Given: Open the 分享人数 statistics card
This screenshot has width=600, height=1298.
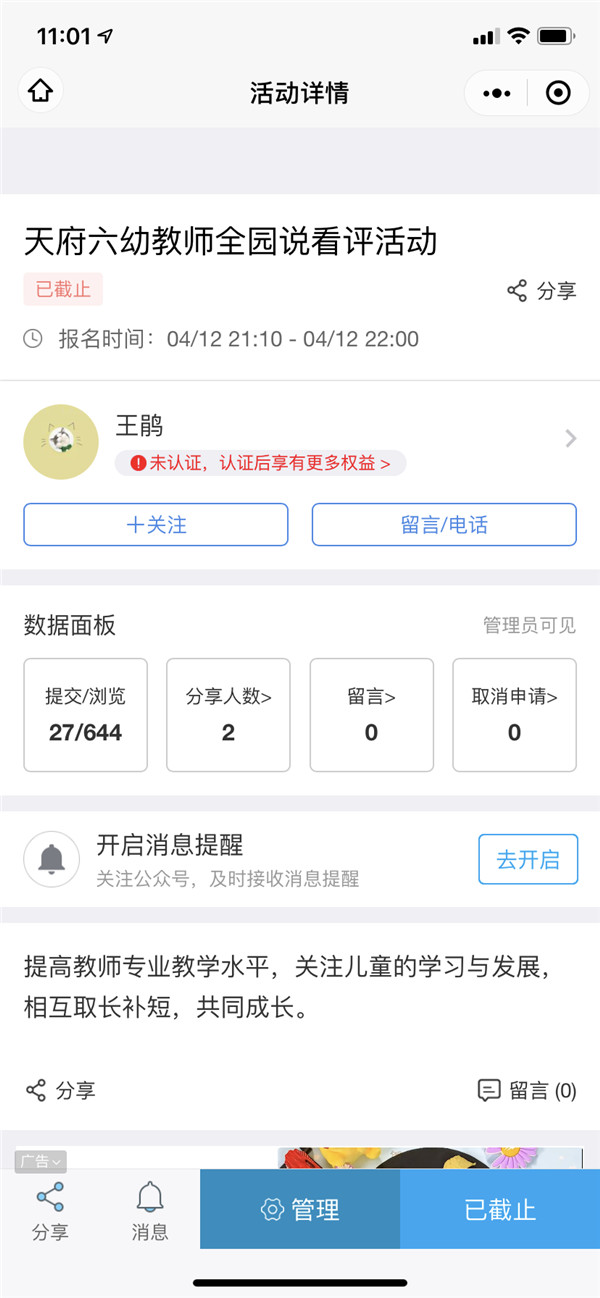Looking at the screenshot, I should (x=228, y=715).
